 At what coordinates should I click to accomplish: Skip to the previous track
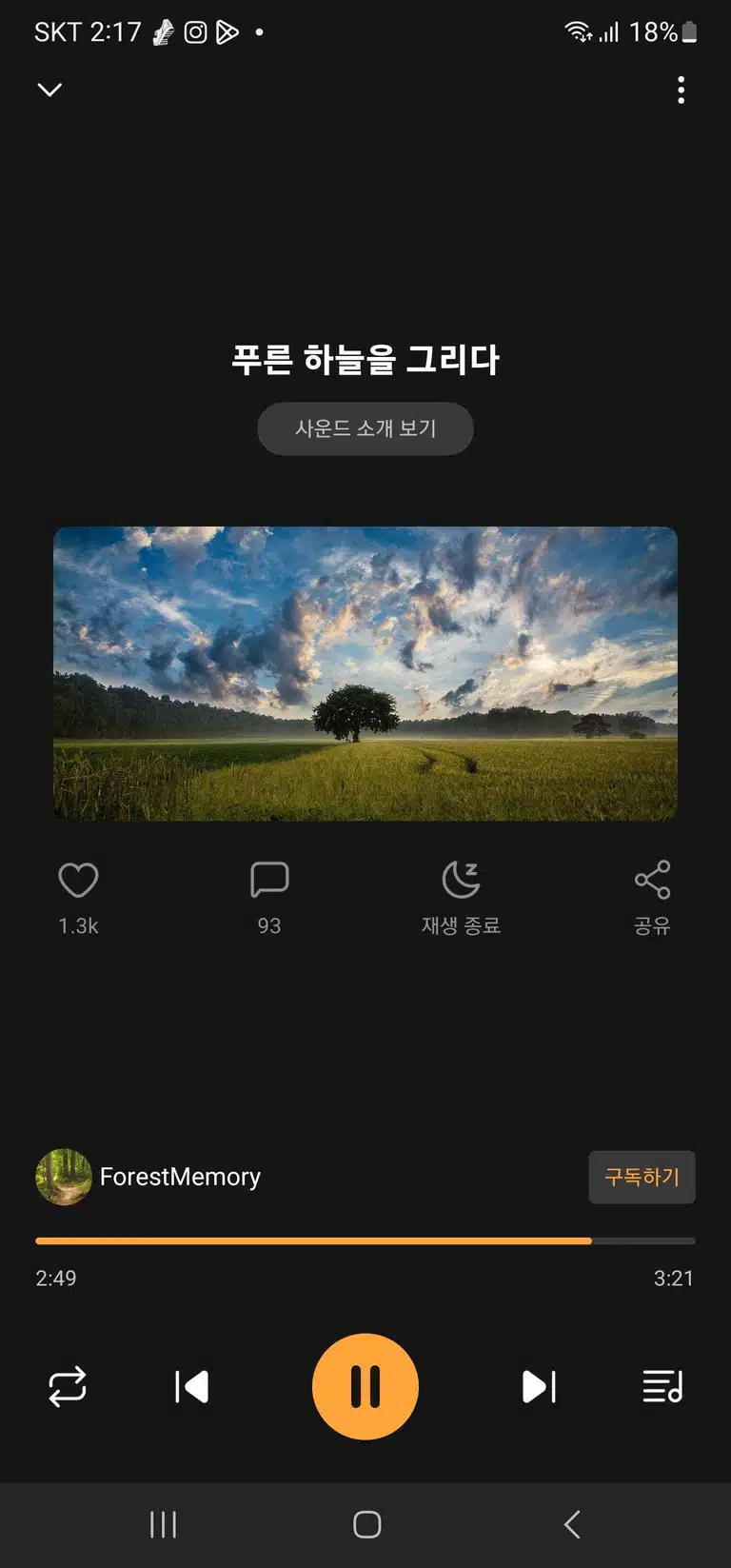pos(191,1387)
